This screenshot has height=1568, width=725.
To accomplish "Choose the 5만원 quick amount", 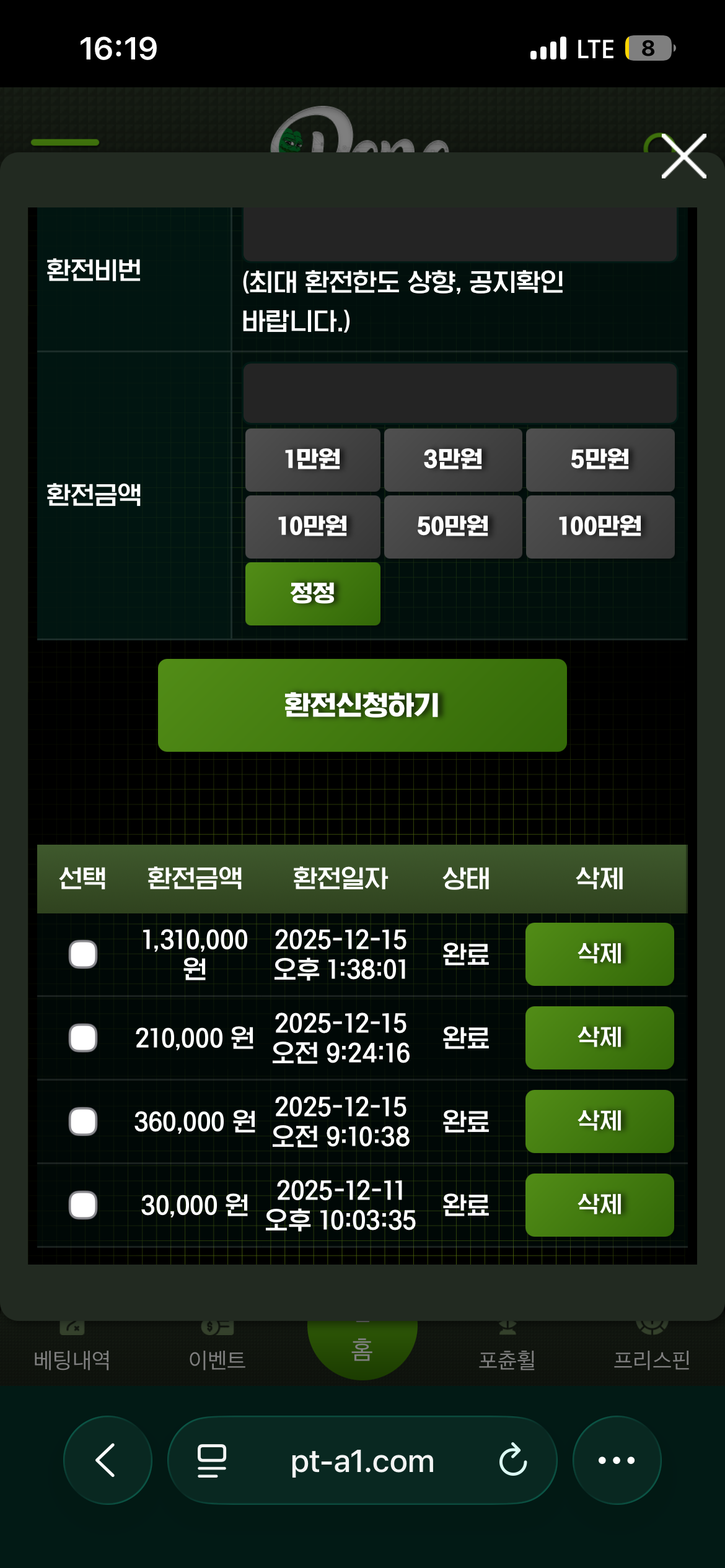I will (x=599, y=460).
